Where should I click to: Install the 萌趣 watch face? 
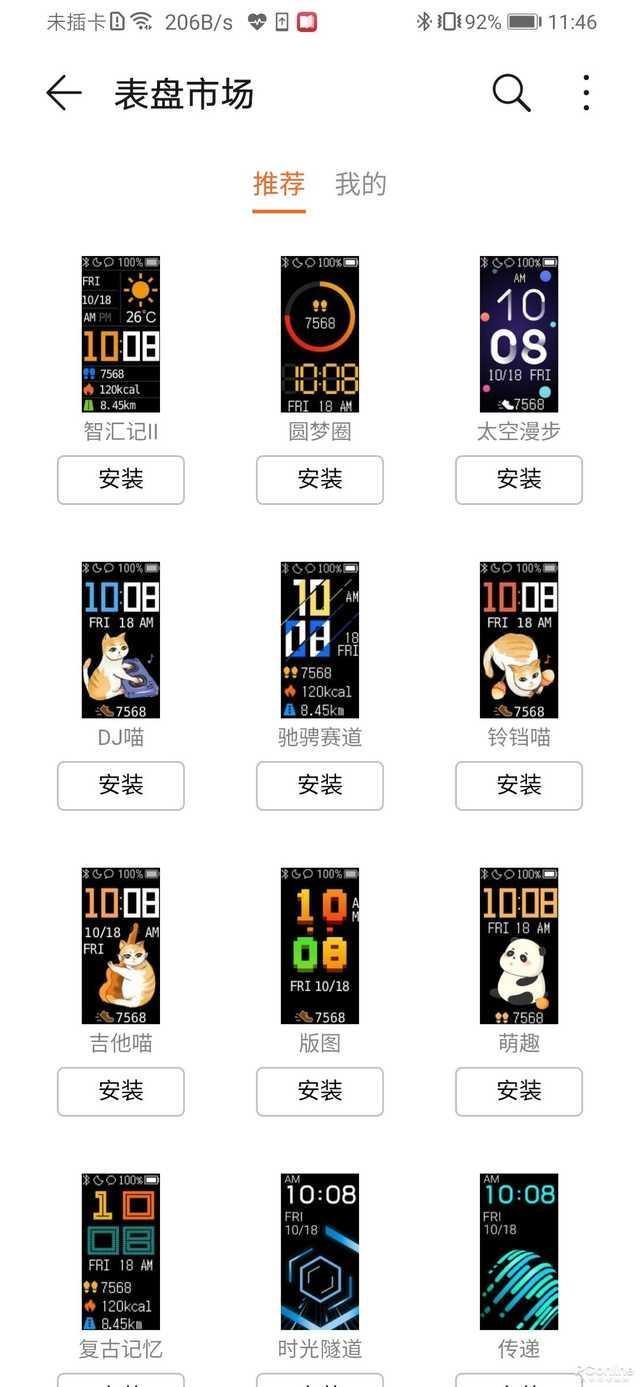coord(519,1091)
